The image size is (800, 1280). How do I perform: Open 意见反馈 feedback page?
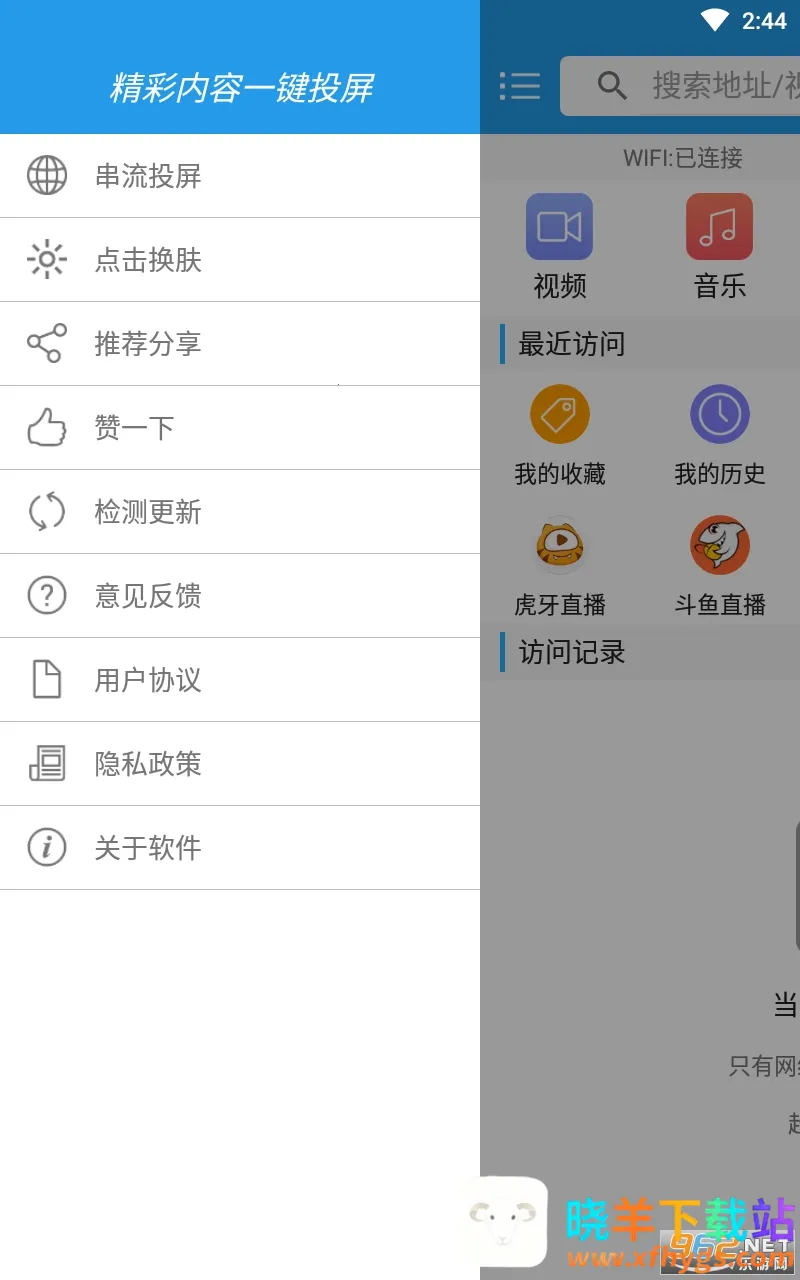[x=148, y=596]
